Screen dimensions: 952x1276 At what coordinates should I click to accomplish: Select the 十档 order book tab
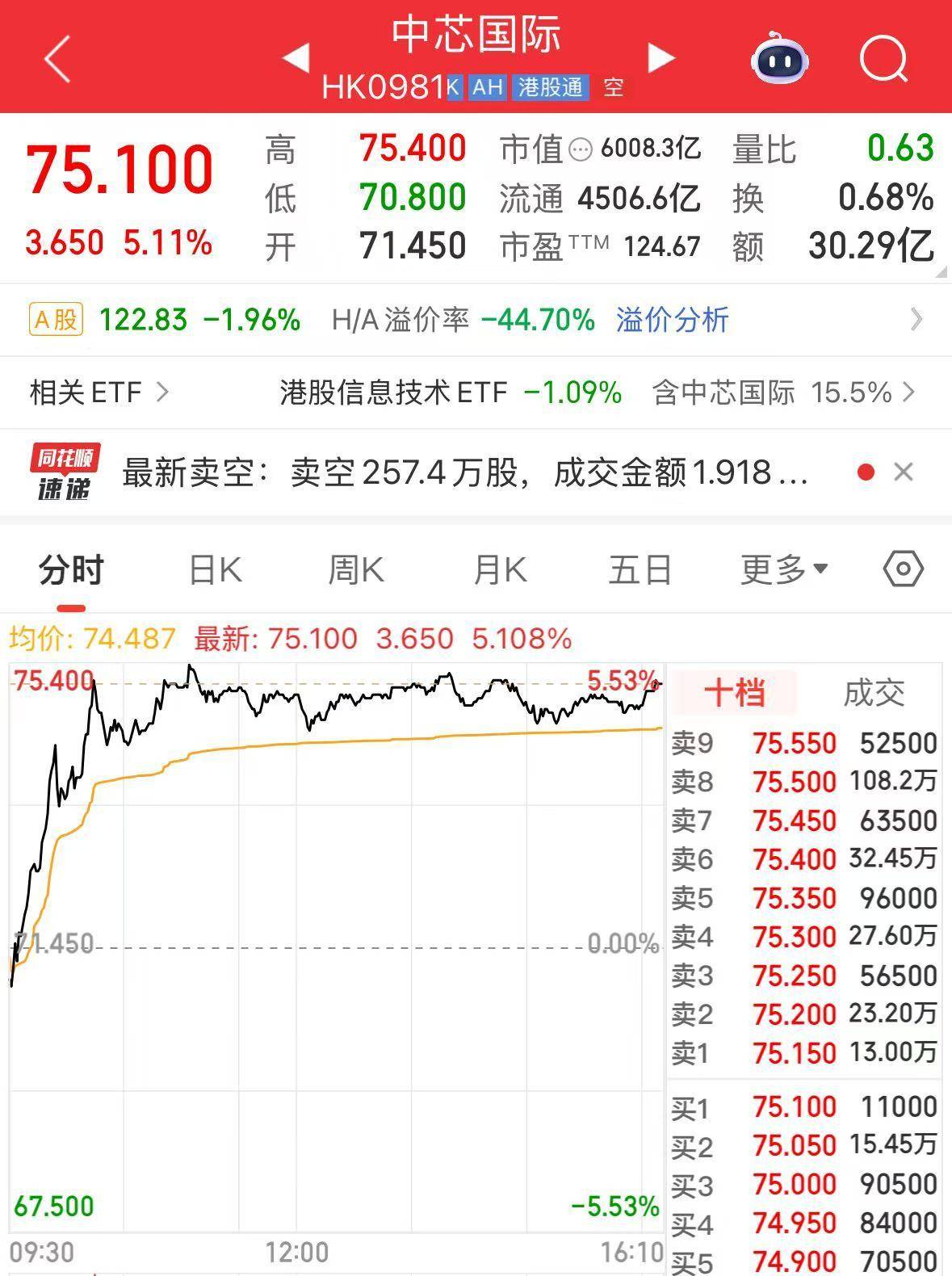point(733,693)
